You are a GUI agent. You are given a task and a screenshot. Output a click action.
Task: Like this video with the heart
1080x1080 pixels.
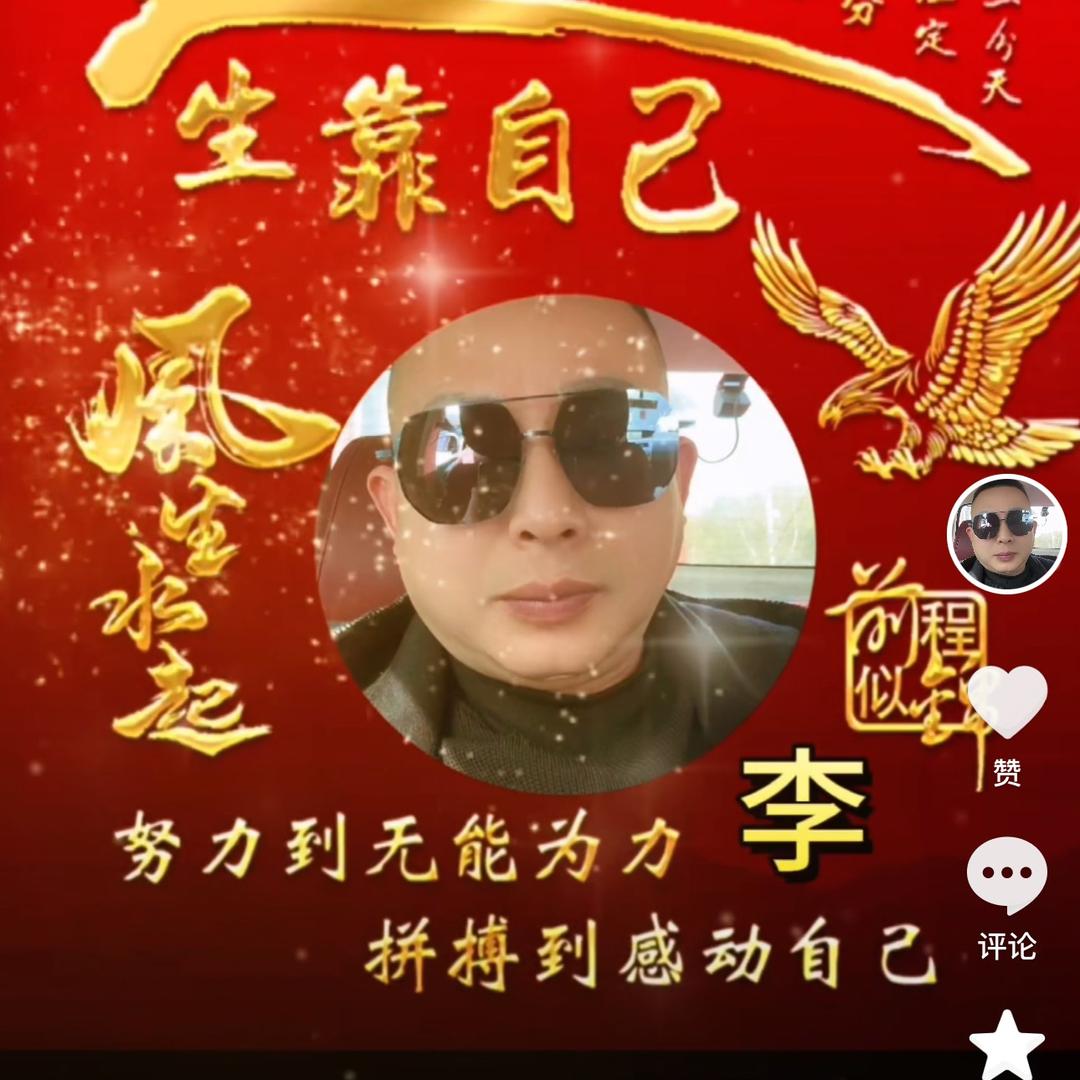click(x=1007, y=703)
